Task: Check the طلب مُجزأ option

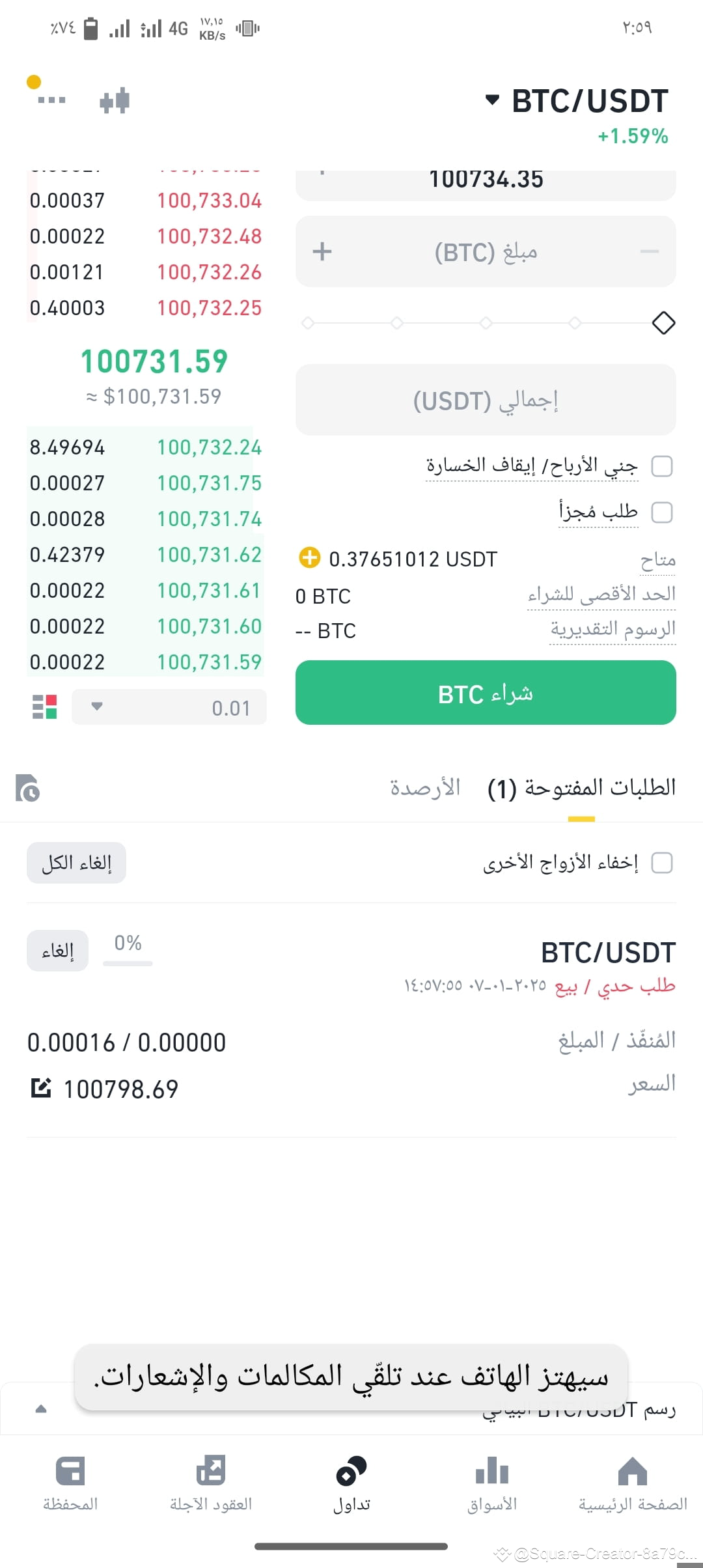Action: coord(661,512)
